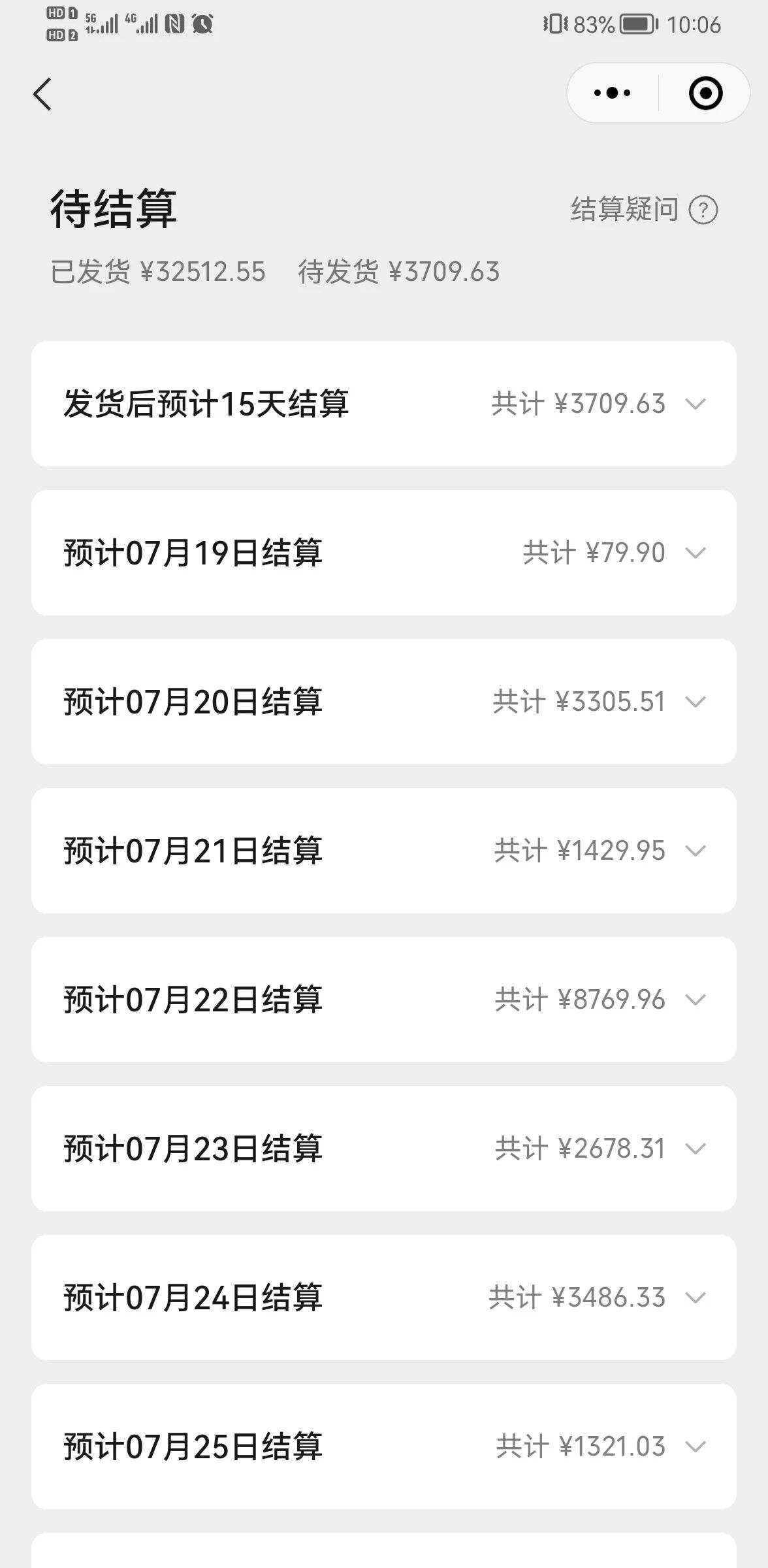The height and width of the screenshot is (1568, 768).
Task: Expand the 预计07月20日结算 row
Action: 695,702
